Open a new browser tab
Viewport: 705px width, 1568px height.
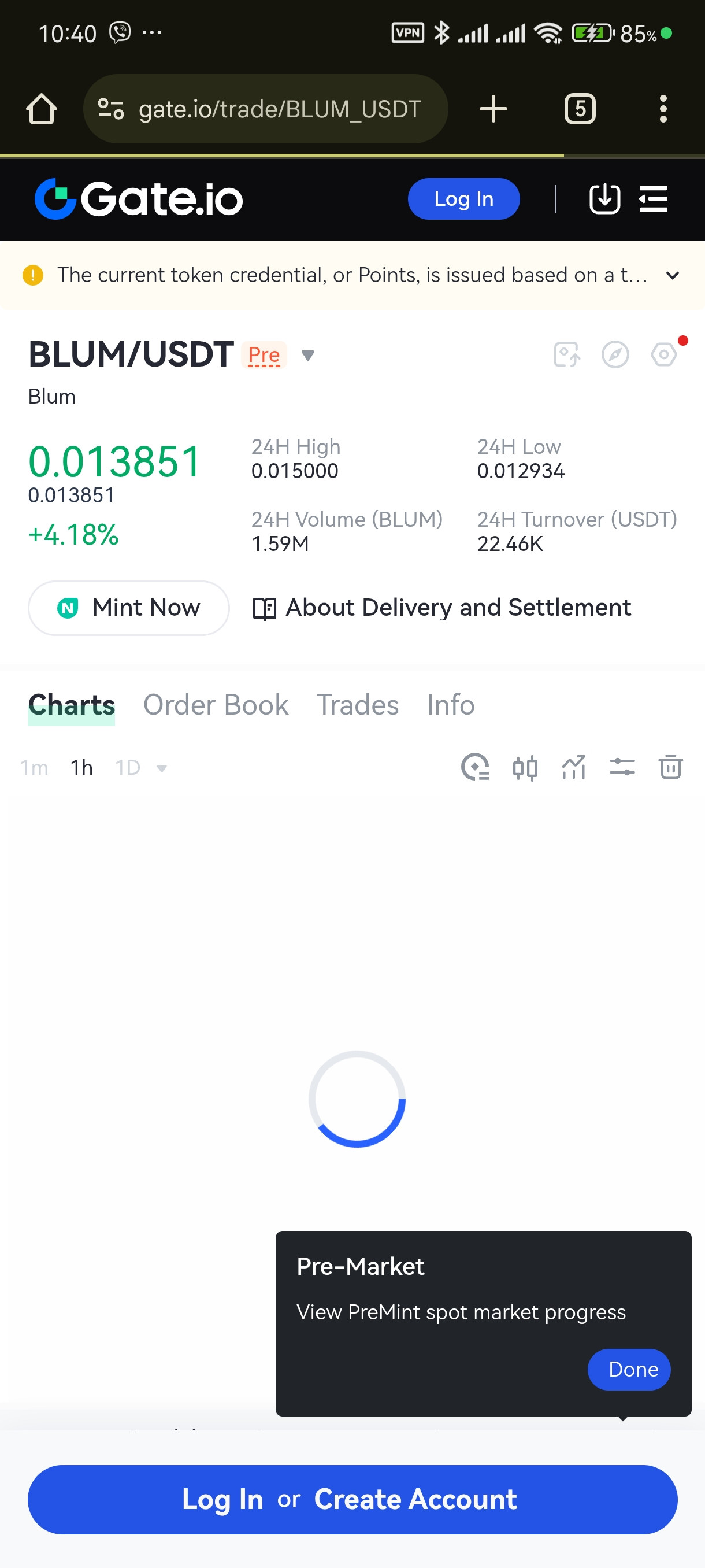click(493, 110)
